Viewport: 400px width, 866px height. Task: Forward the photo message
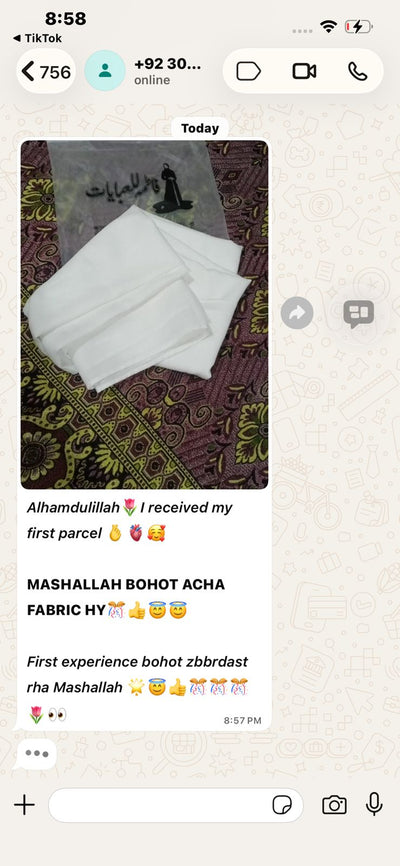(x=297, y=313)
